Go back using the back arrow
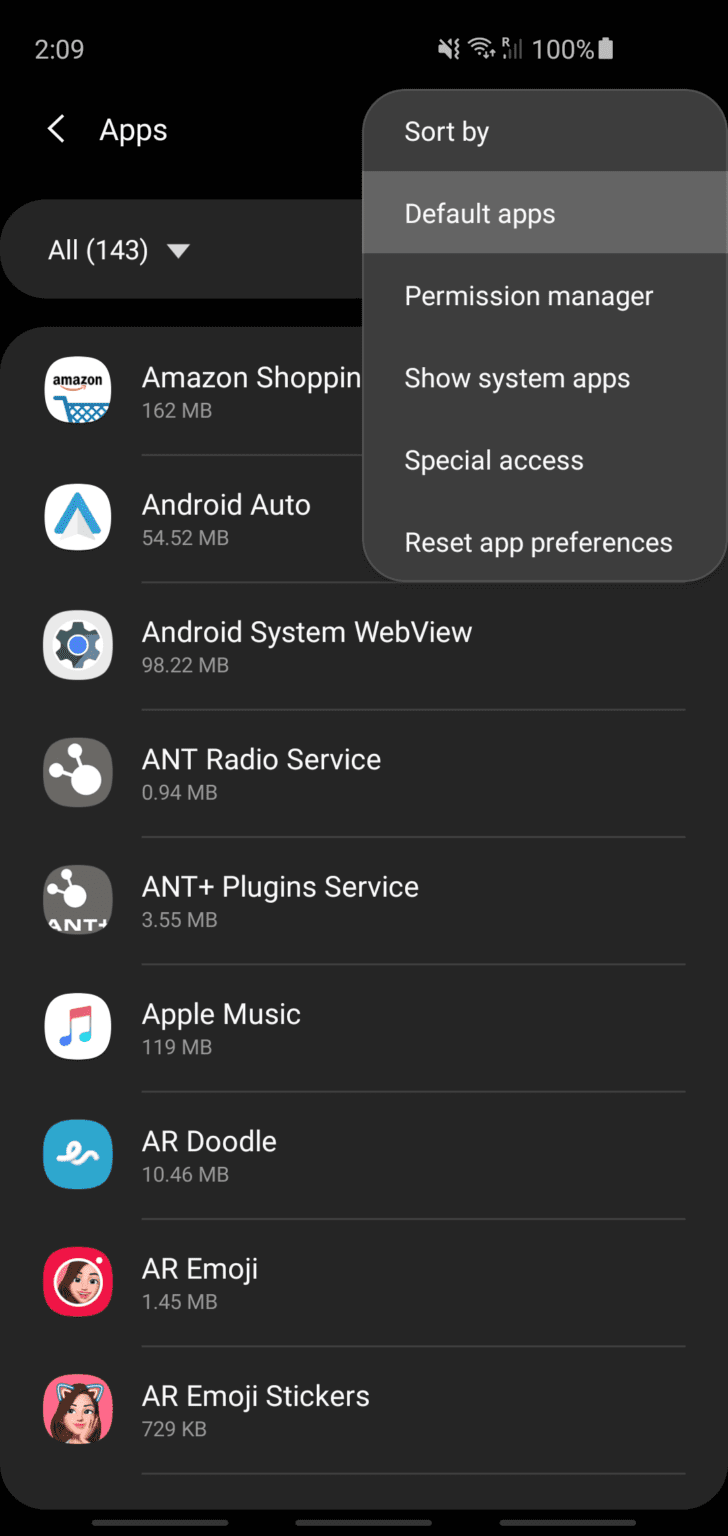728x1536 pixels. pos(55,129)
